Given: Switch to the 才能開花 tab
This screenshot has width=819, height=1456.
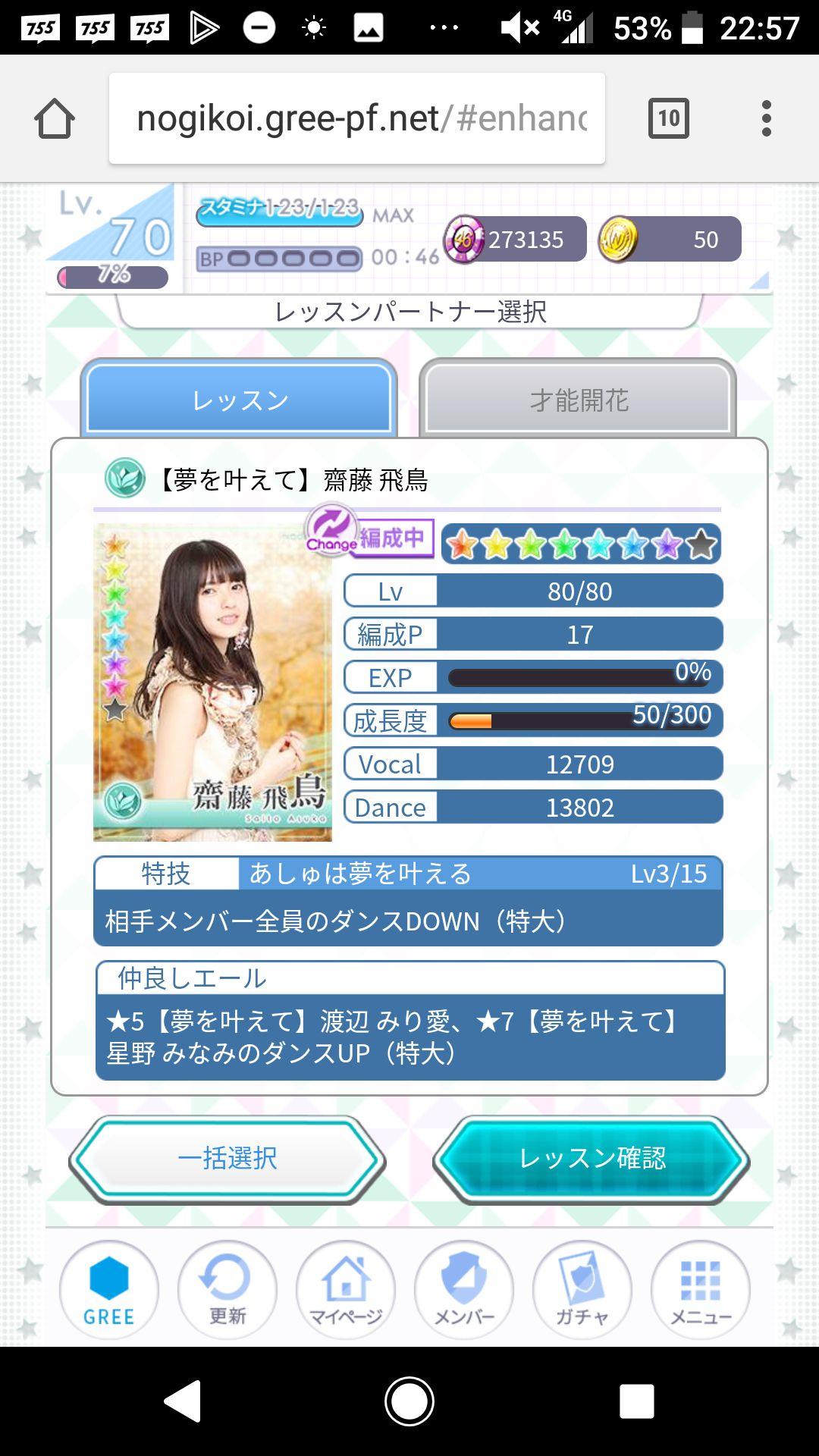Looking at the screenshot, I should (579, 399).
